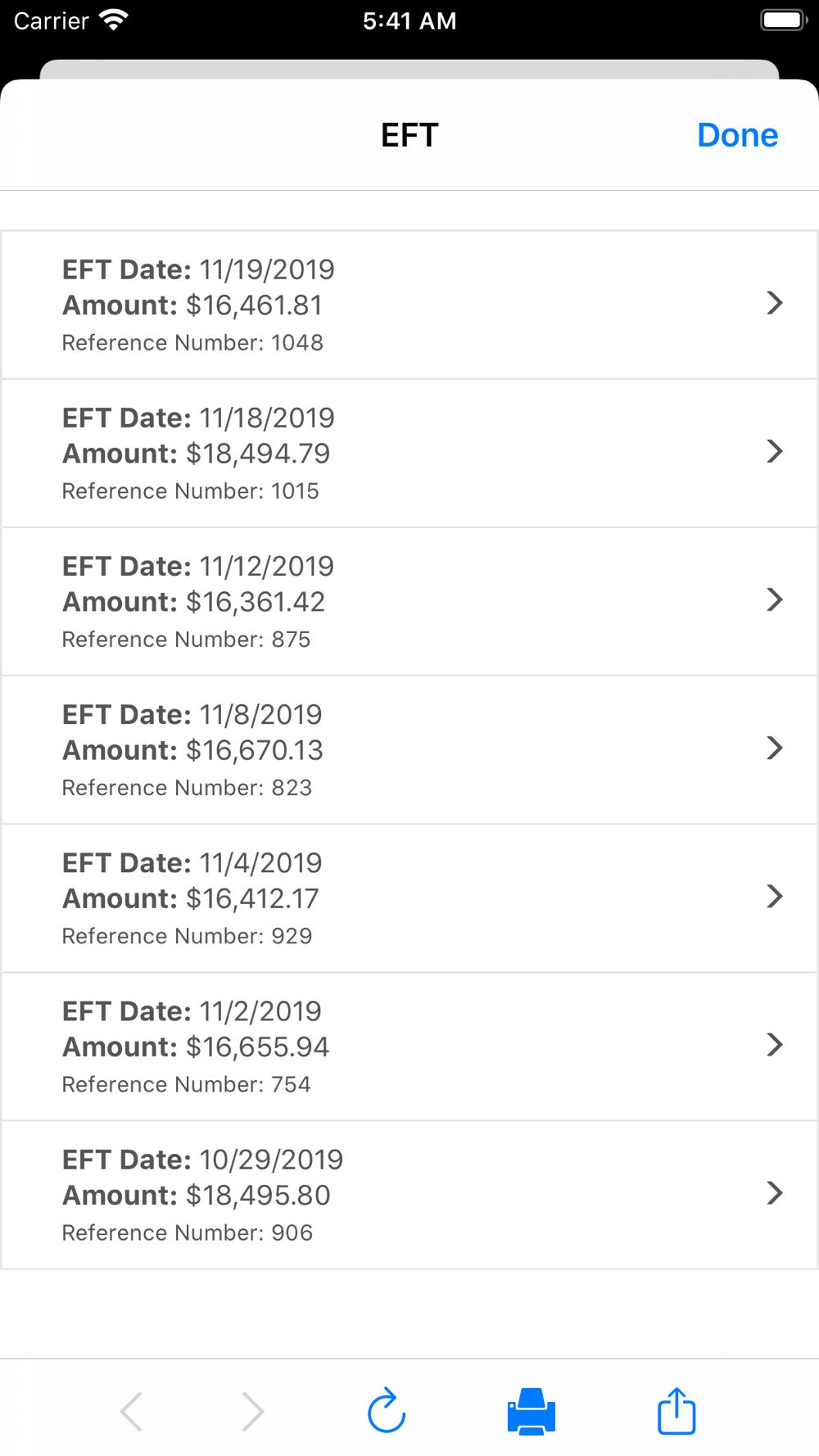The height and width of the screenshot is (1456, 819).
Task: View the EFT dated 10/29/2019
Action: [409, 1195]
